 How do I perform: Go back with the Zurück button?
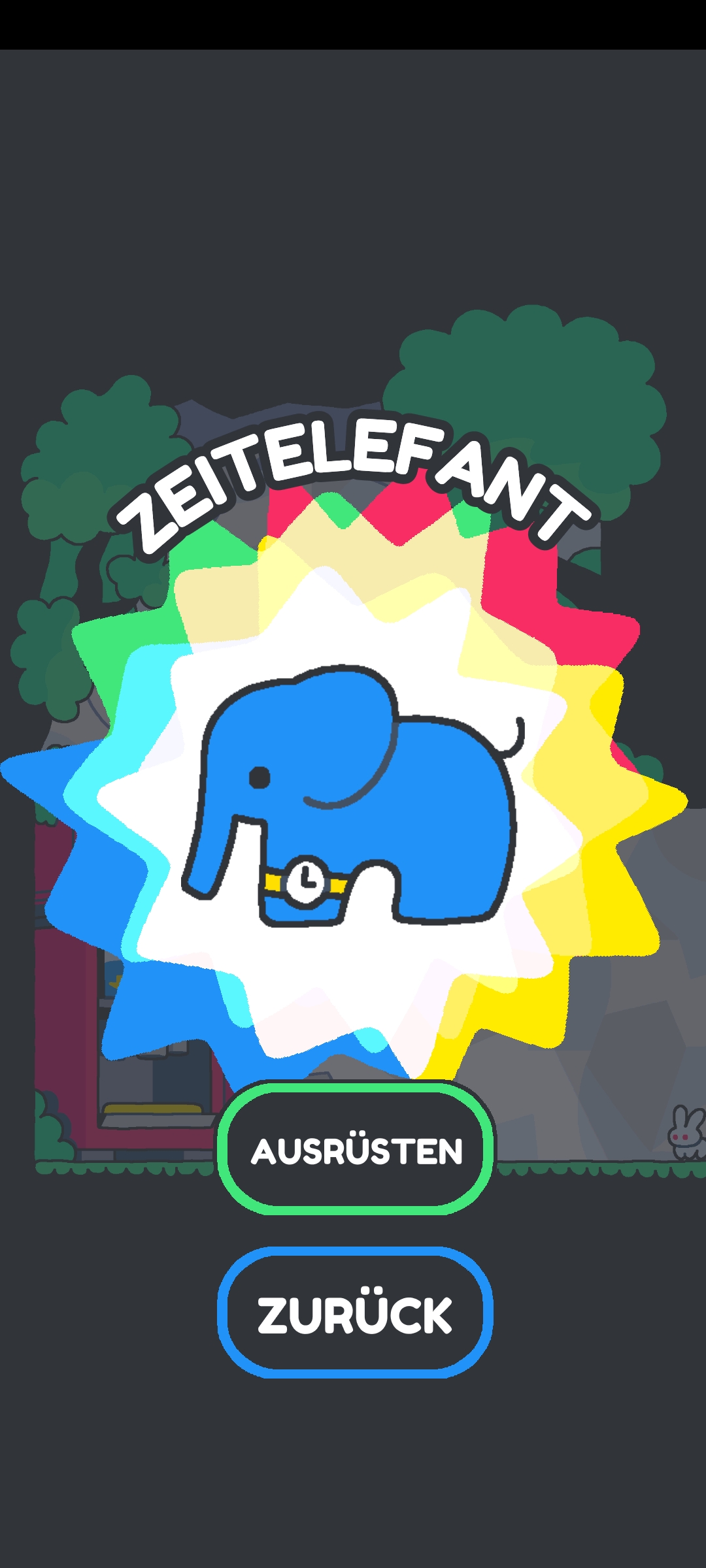click(355, 1314)
